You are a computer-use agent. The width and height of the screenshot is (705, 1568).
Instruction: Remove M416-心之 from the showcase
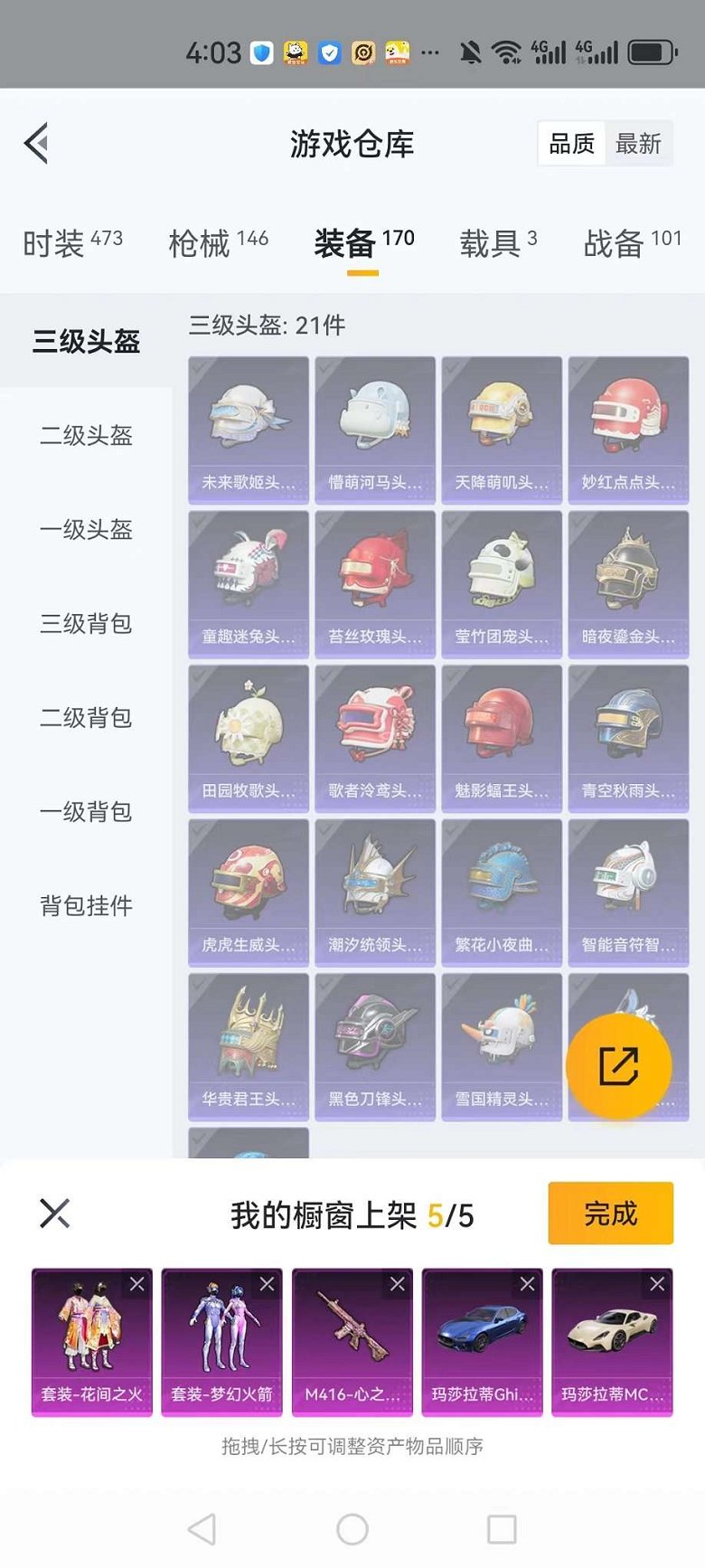[397, 1284]
